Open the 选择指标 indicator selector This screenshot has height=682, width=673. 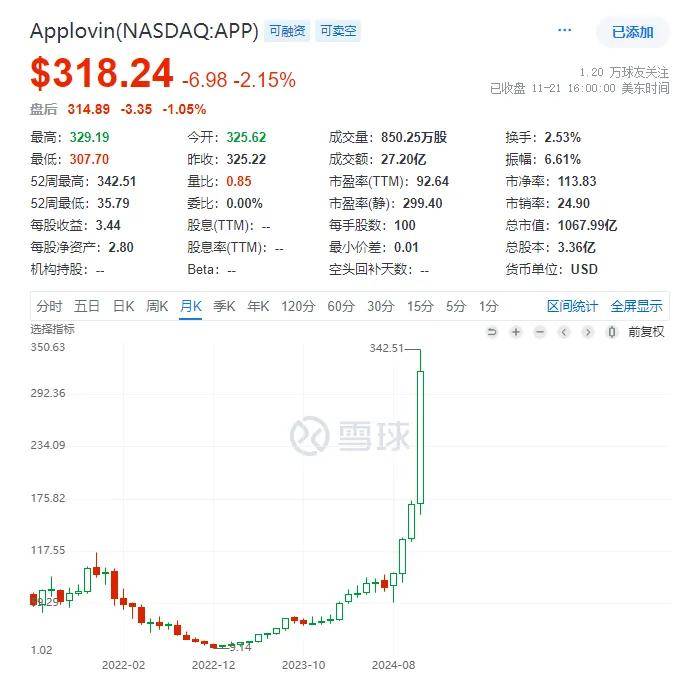[52, 329]
